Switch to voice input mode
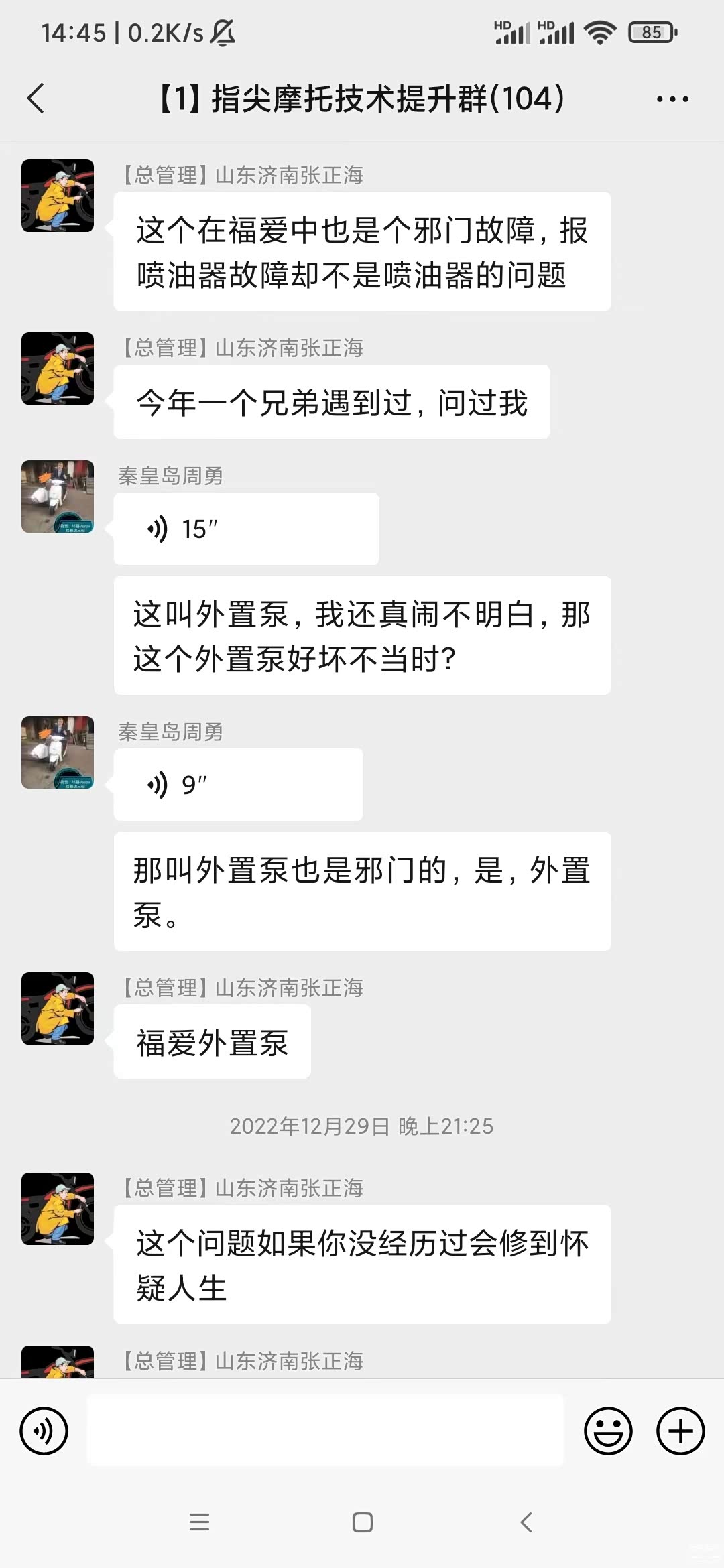This screenshot has height=1568, width=724. click(x=44, y=1431)
